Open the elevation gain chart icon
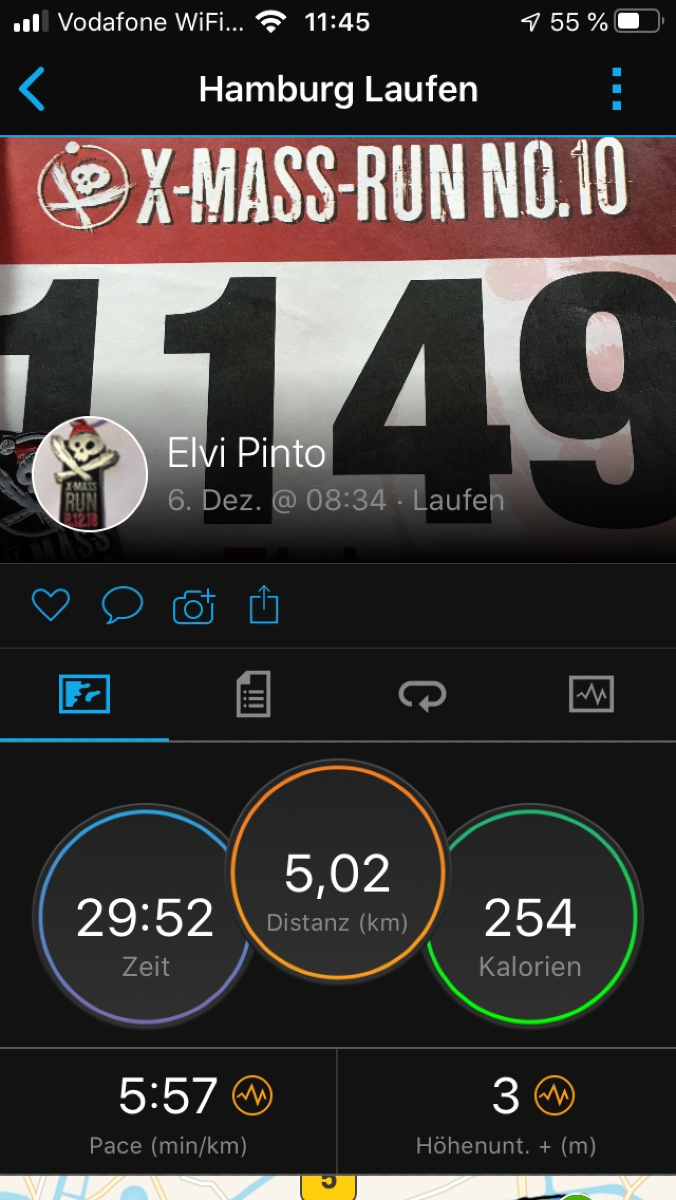This screenshot has width=676, height=1200. click(553, 1097)
